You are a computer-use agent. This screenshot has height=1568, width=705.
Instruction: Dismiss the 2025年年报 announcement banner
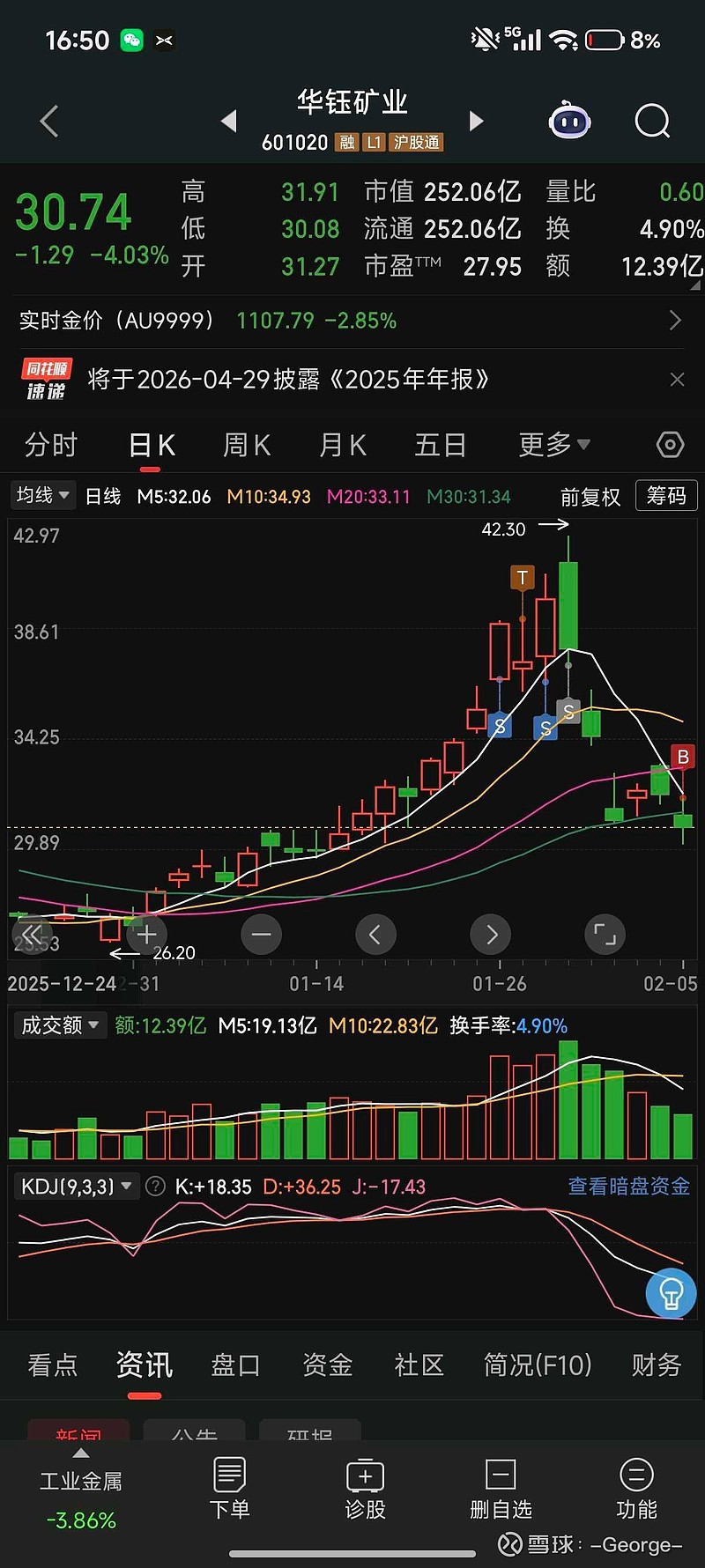(677, 379)
